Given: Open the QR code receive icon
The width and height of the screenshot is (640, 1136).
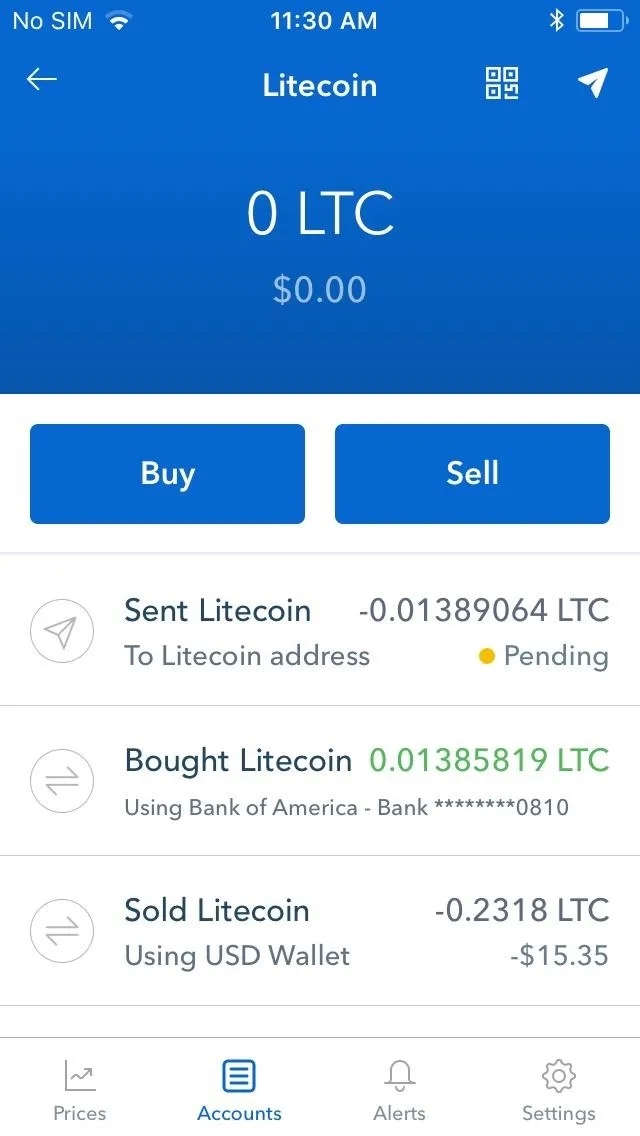Looking at the screenshot, I should tap(502, 83).
